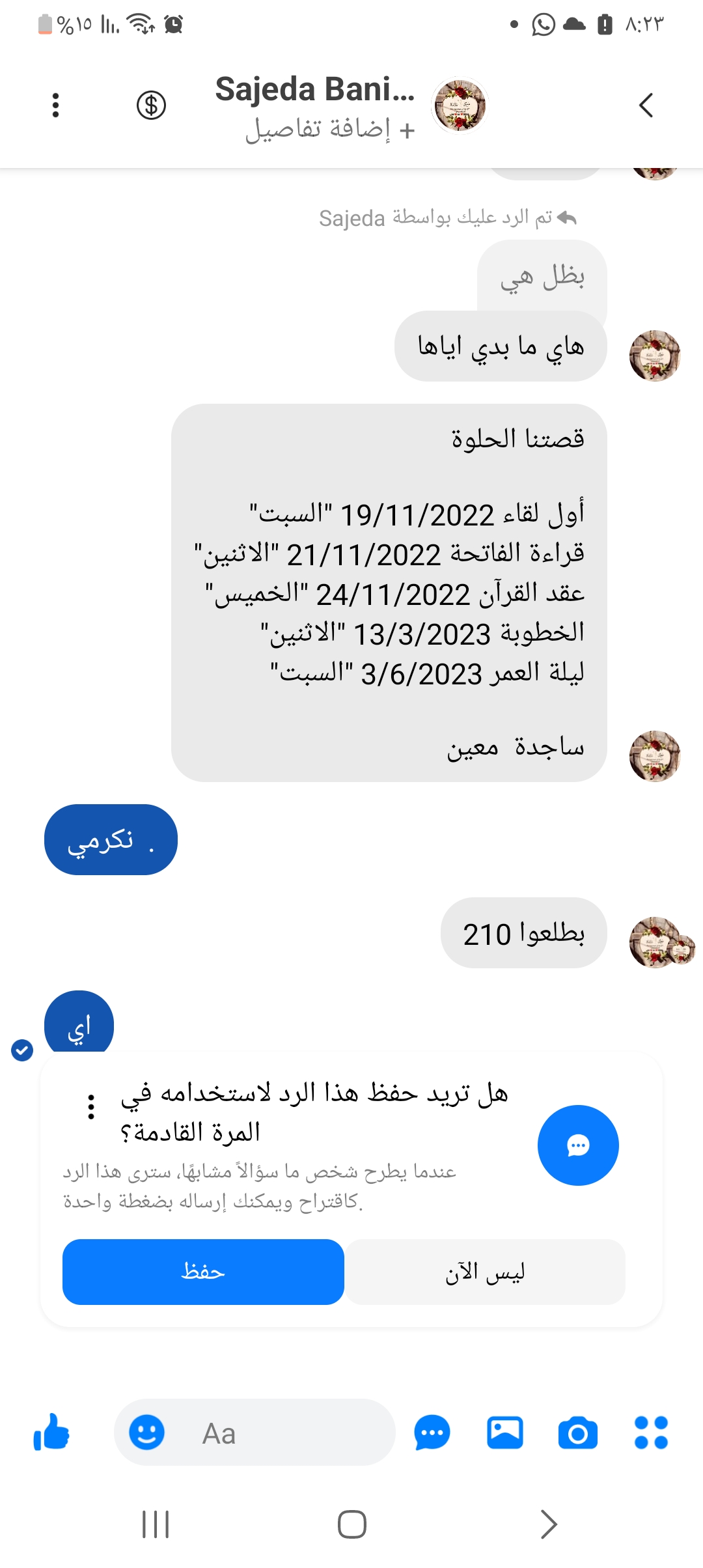Go back using the header arrow
Image resolution: width=703 pixels, height=1568 pixels.
[x=645, y=105]
